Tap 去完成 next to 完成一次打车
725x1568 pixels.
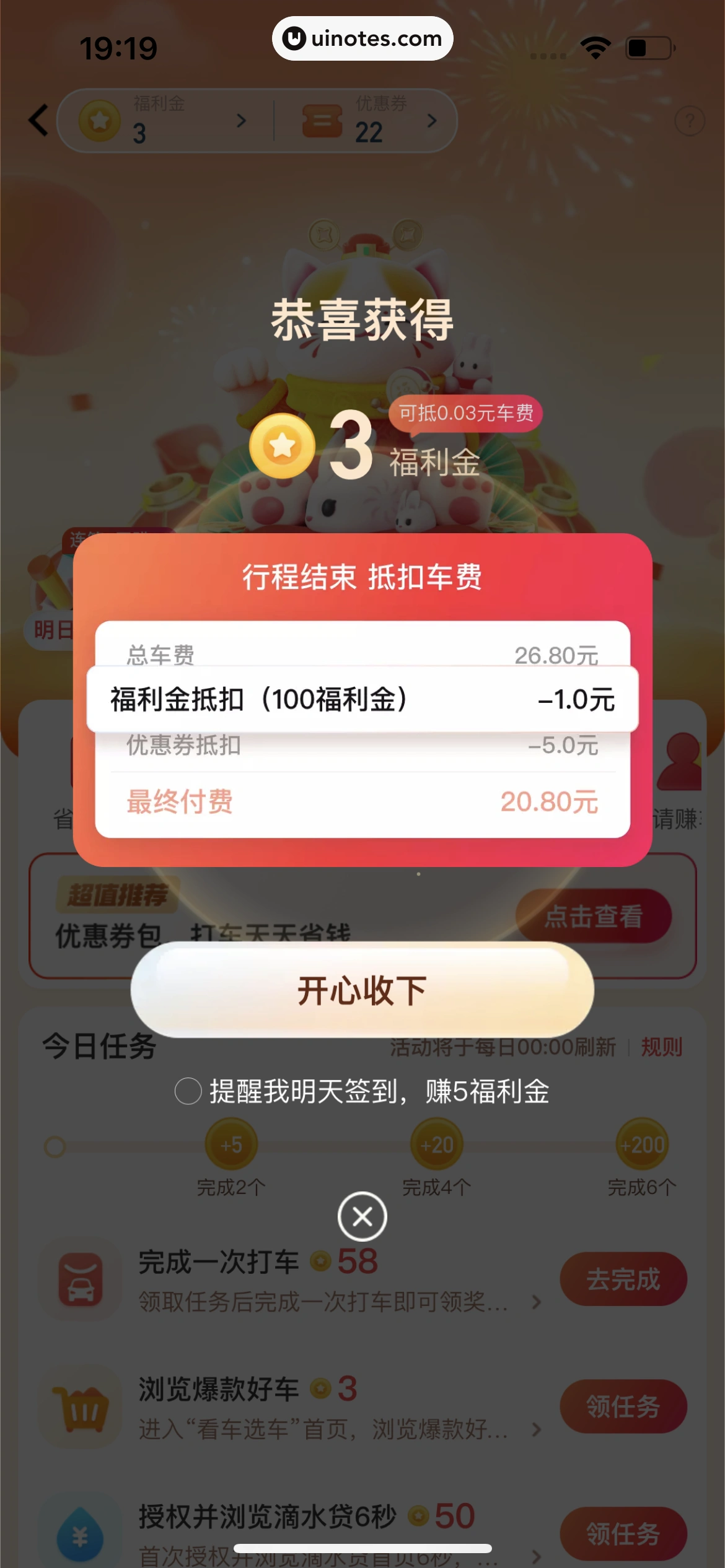(x=623, y=1278)
